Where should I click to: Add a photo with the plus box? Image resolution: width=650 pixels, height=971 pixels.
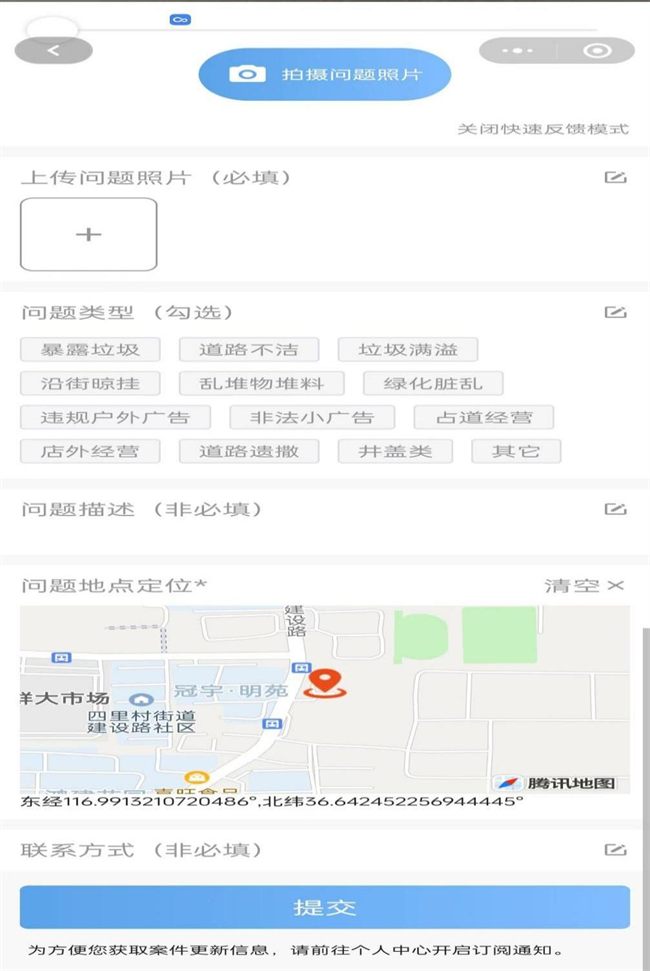click(x=89, y=234)
